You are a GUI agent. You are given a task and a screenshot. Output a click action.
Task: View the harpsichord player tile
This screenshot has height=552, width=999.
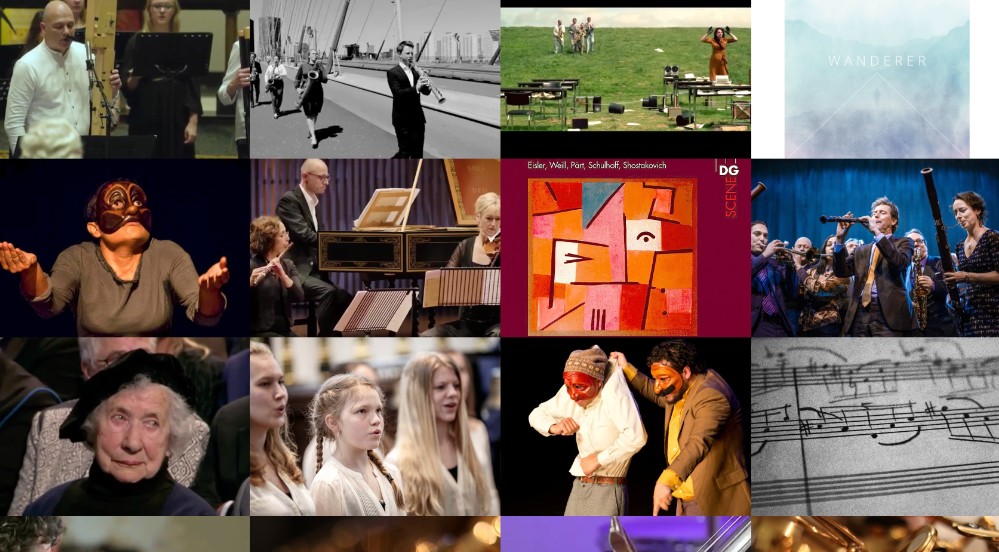coord(374,247)
